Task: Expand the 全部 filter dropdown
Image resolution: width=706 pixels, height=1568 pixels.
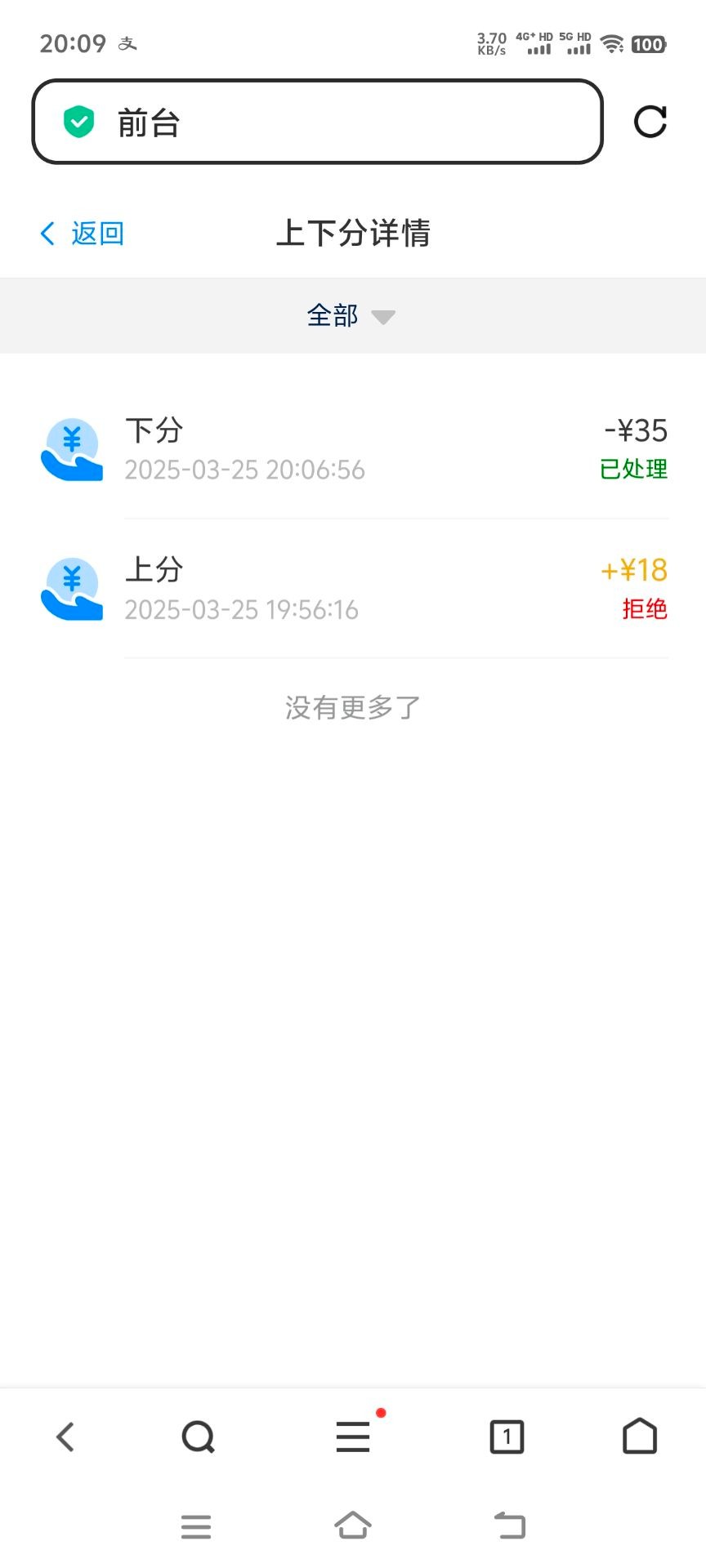Action: point(351,315)
